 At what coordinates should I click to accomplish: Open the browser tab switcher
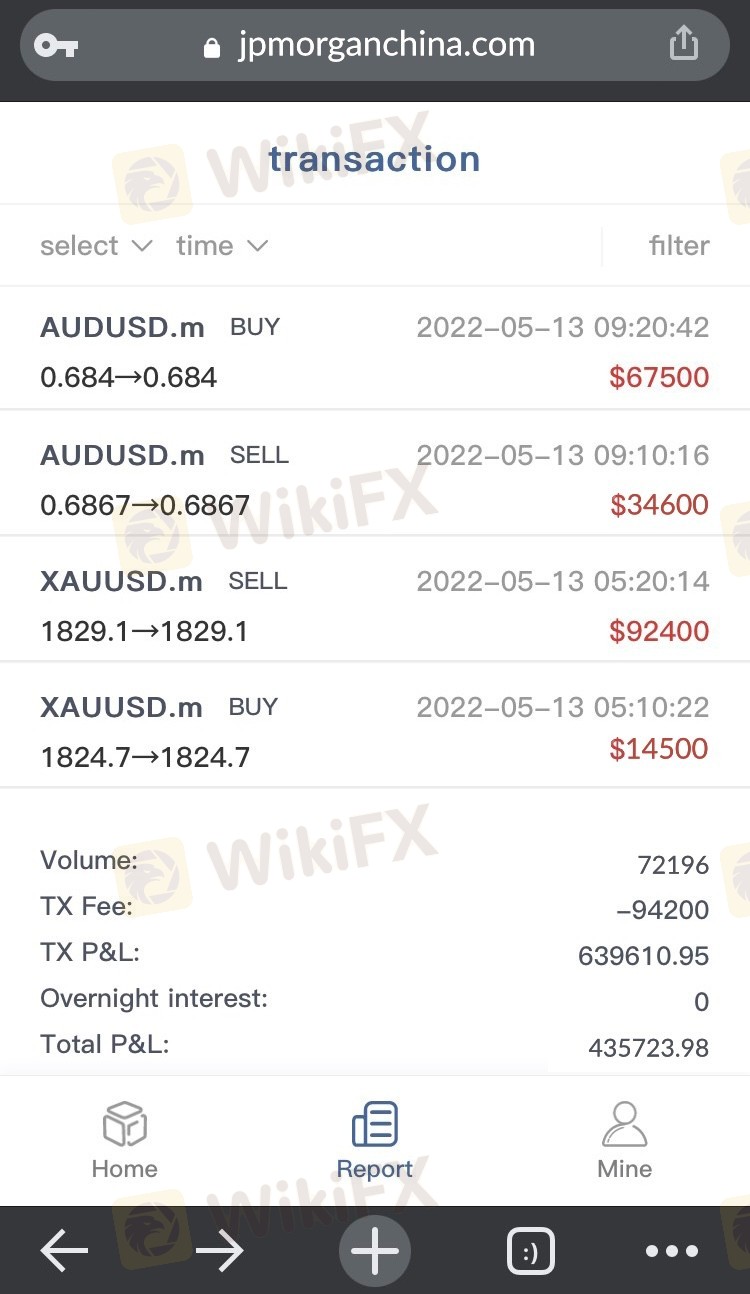pos(530,1251)
